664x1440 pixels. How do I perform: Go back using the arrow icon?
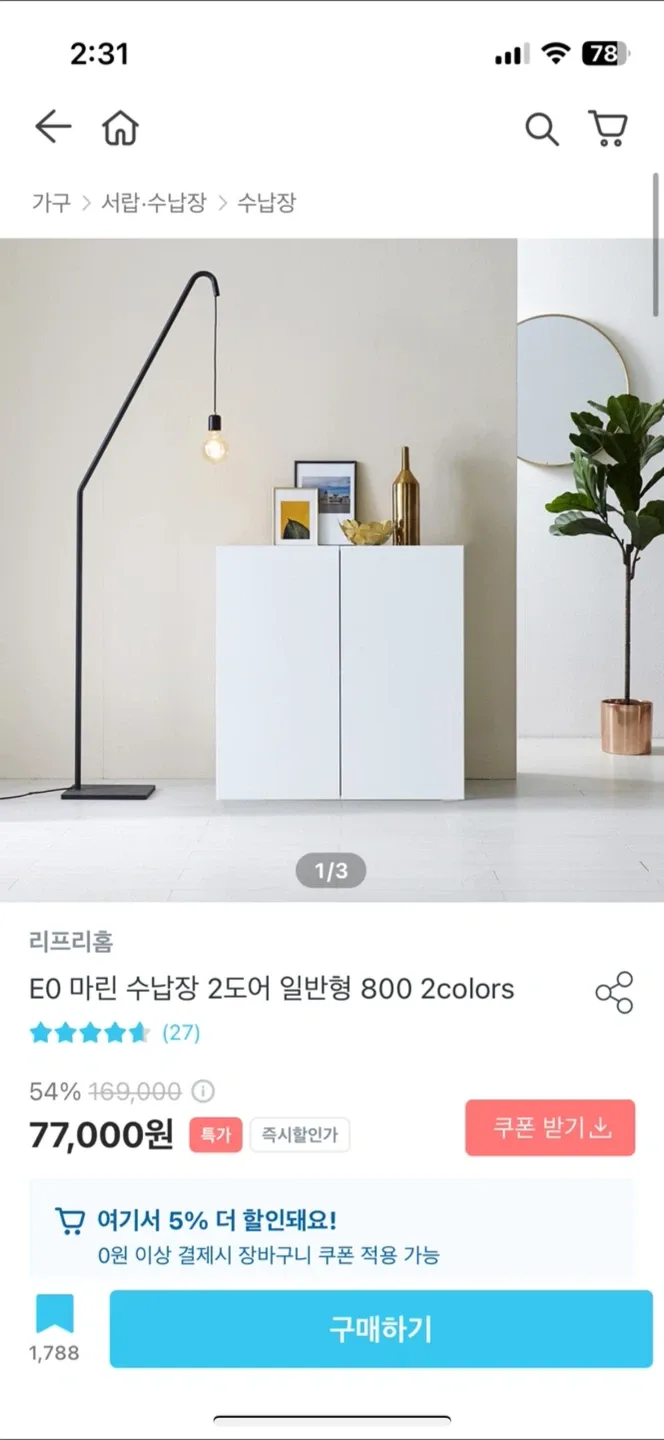point(53,127)
